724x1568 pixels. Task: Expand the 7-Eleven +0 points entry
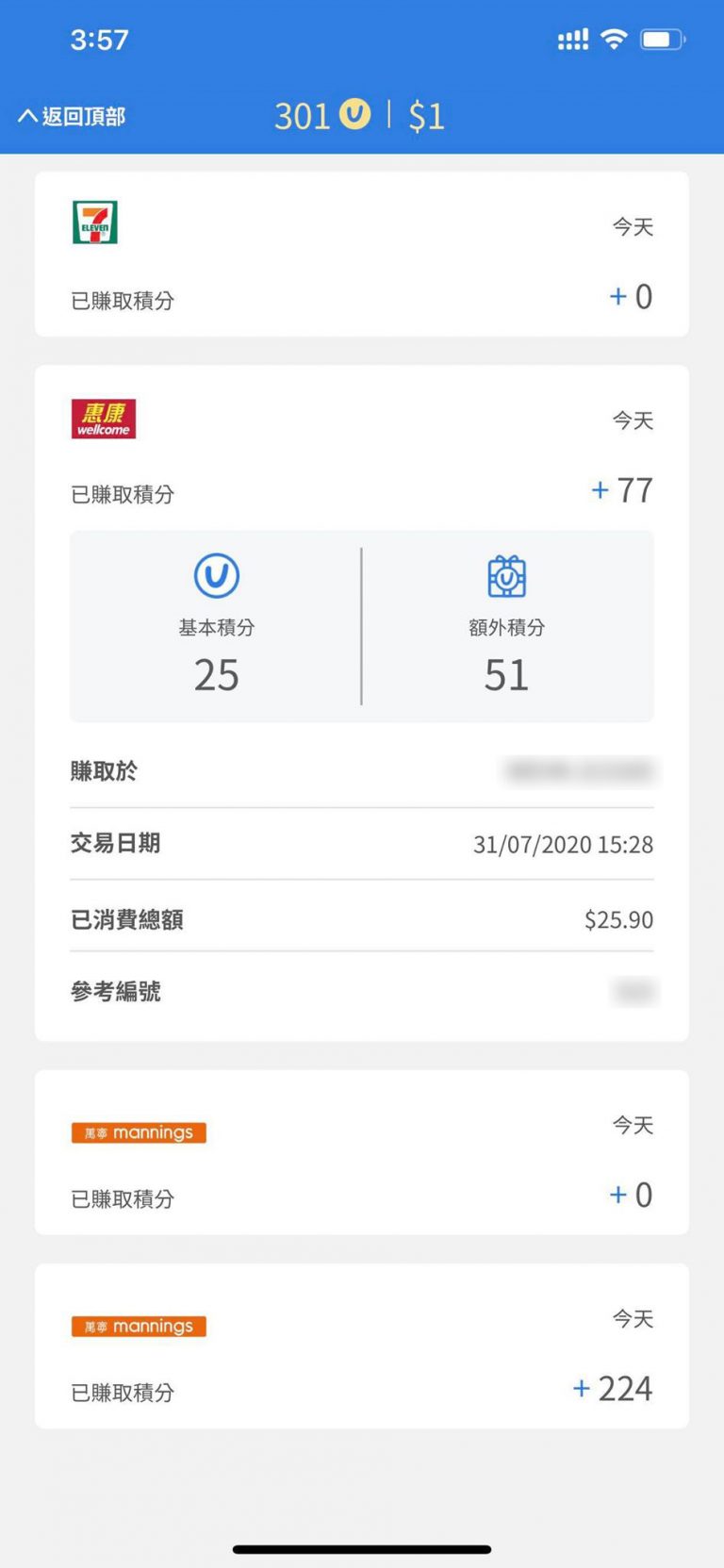[x=362, y=296]
